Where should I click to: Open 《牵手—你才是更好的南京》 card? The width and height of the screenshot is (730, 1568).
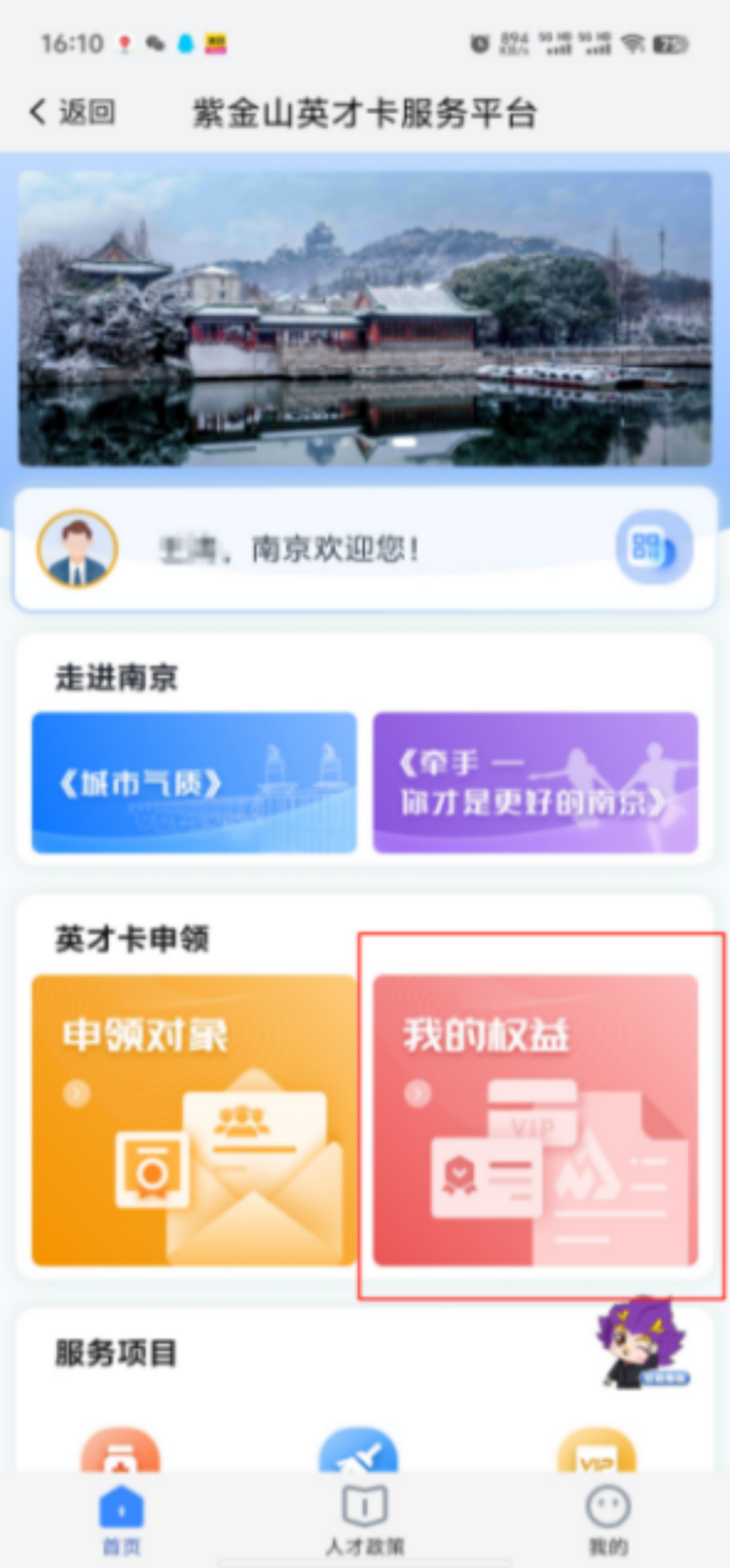tap(535, 782)
